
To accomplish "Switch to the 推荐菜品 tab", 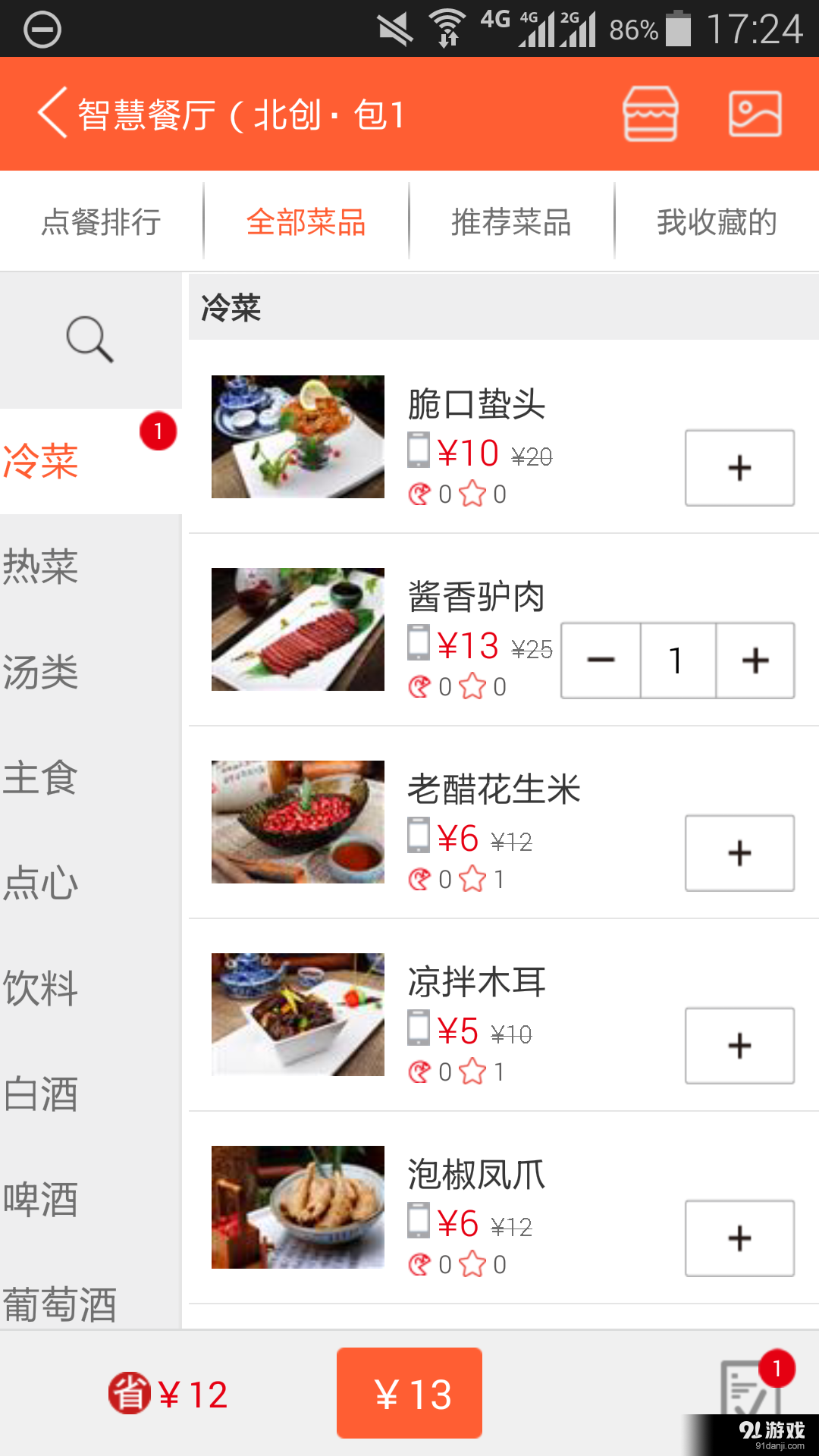I will [511, 221].
